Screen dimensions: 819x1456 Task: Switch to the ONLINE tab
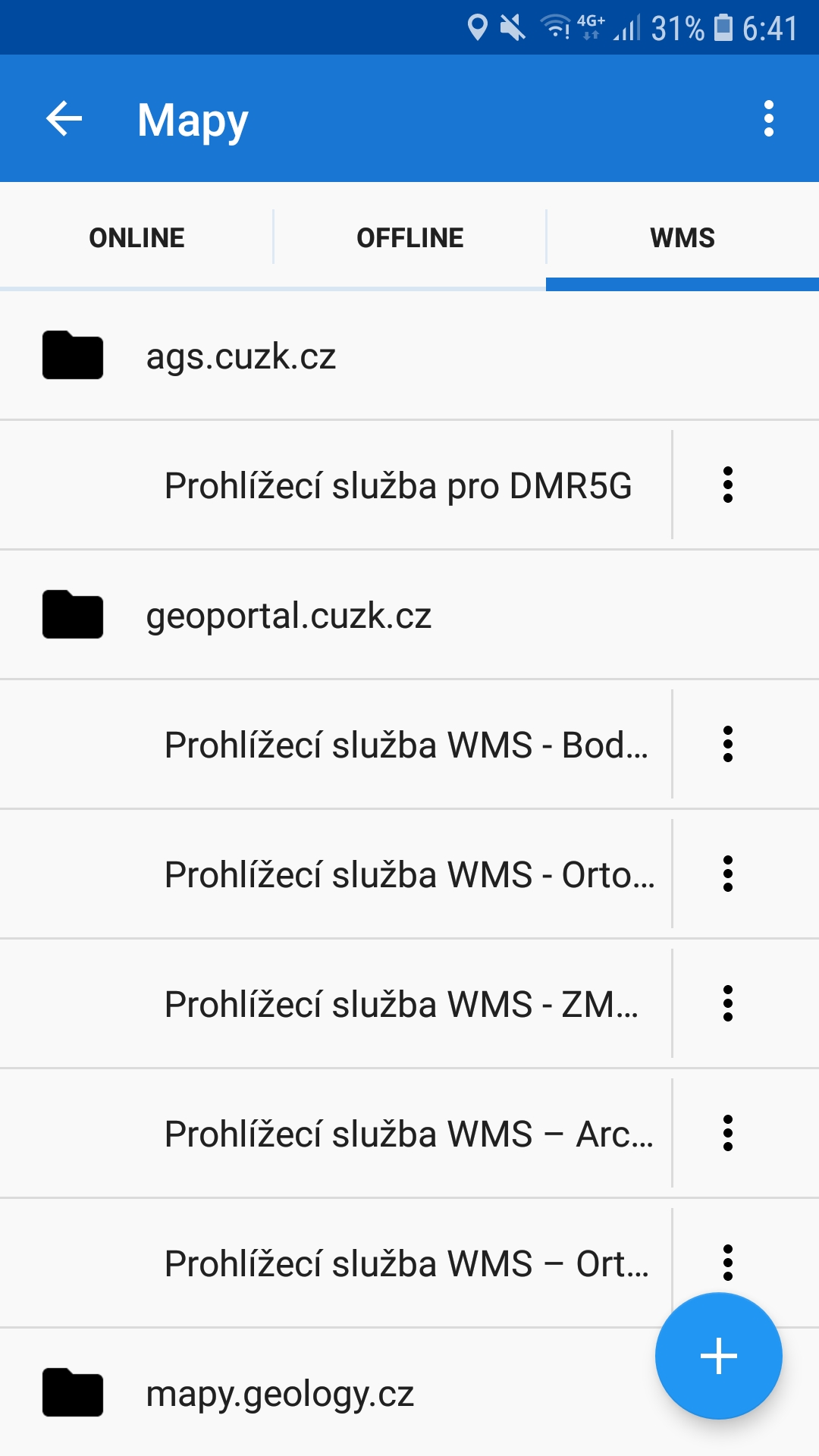pos(136,237)
